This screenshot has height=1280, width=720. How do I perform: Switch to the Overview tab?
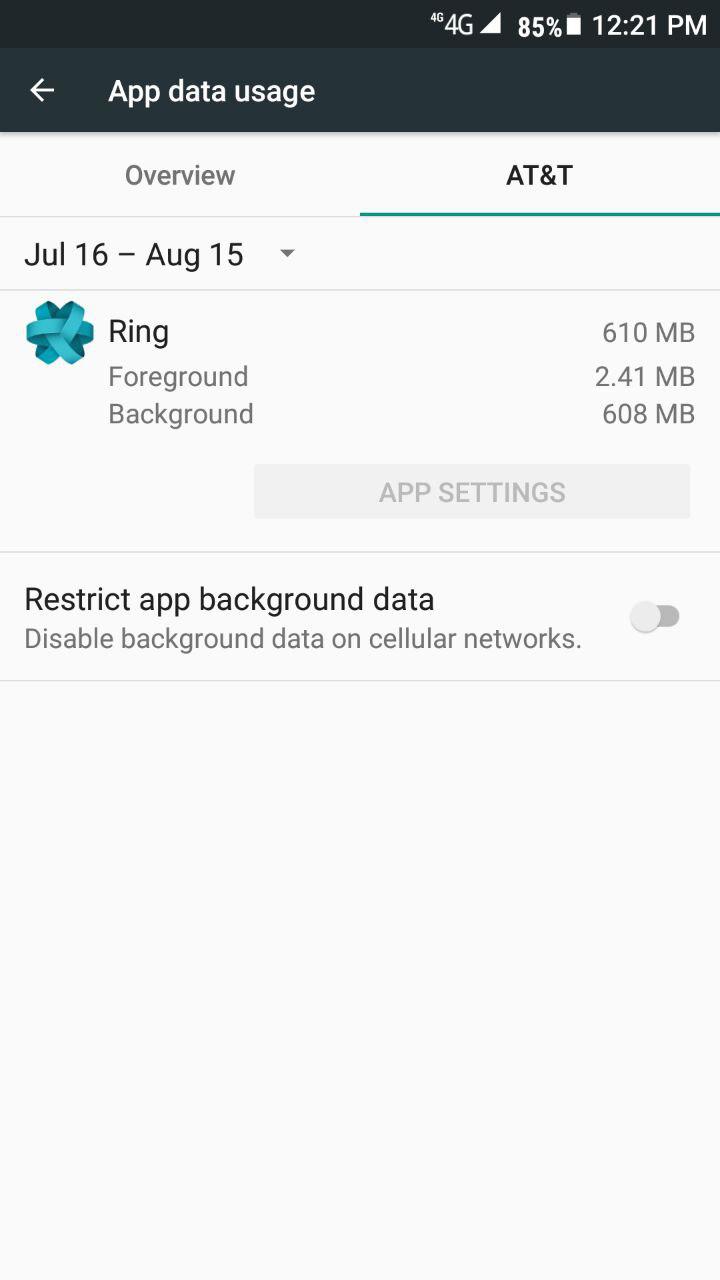pos(180,175)
